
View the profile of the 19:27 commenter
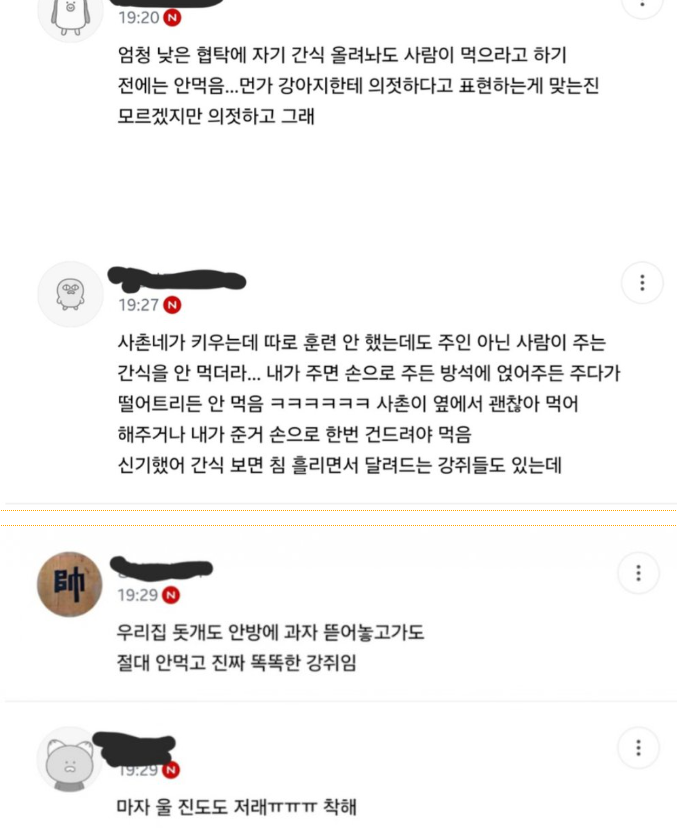(x=70, y=294)
